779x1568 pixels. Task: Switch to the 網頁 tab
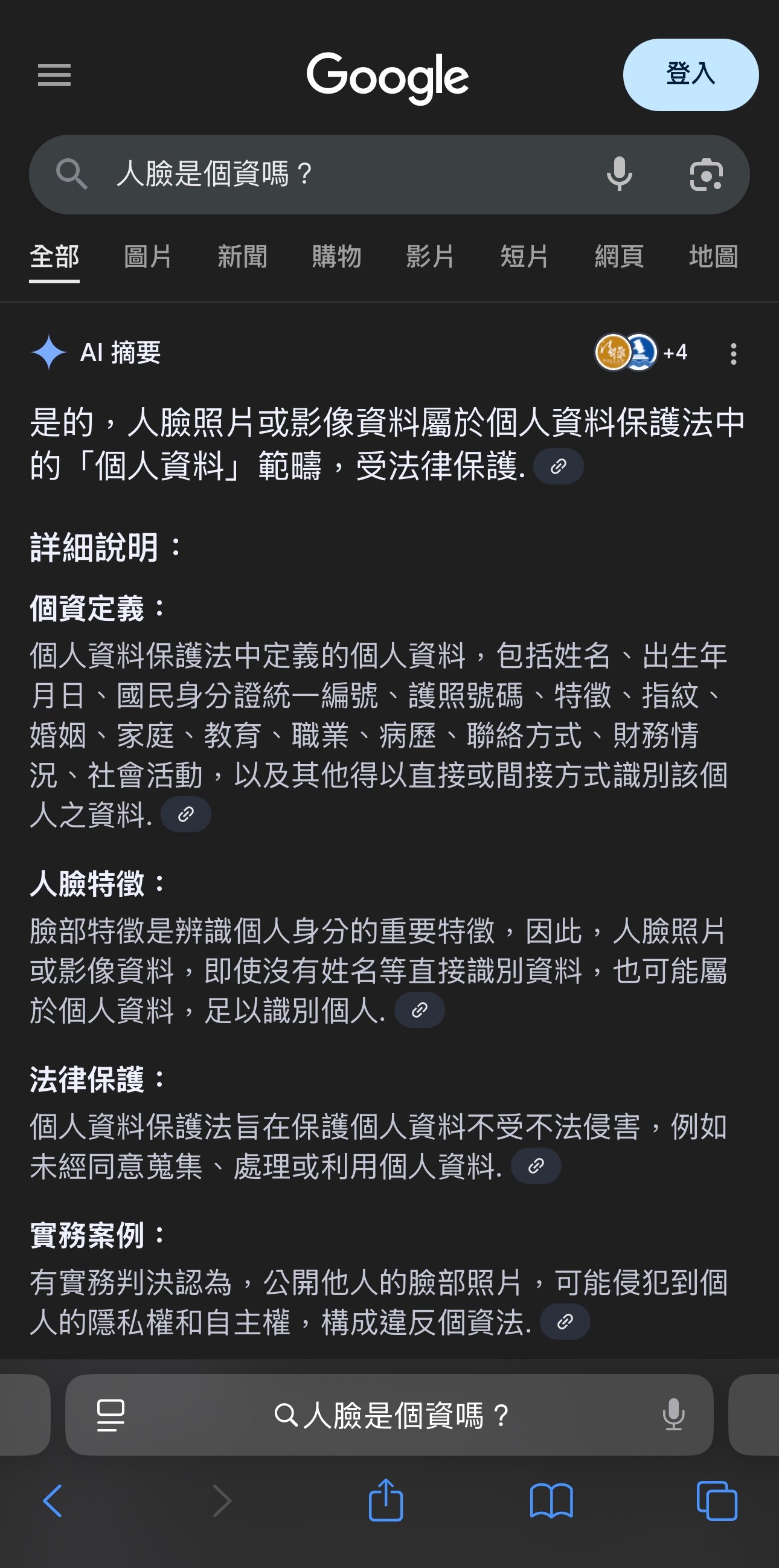click(x=619, y=256)
